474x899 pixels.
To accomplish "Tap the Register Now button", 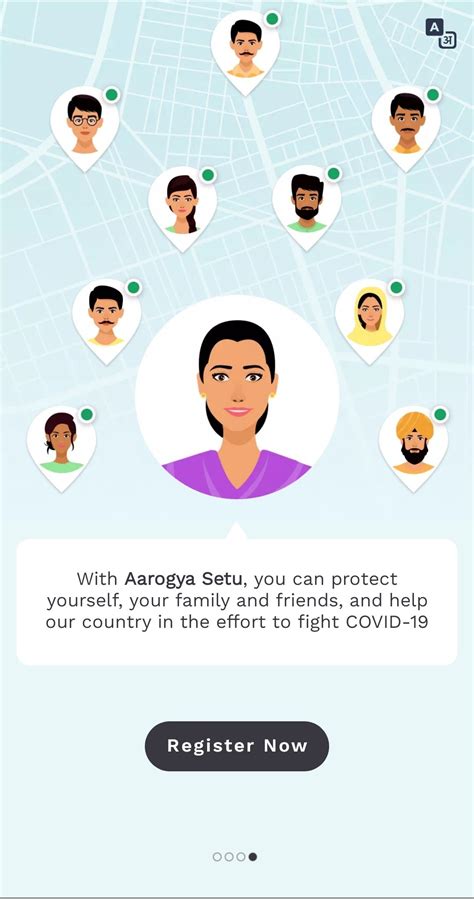I will (237, 746).
